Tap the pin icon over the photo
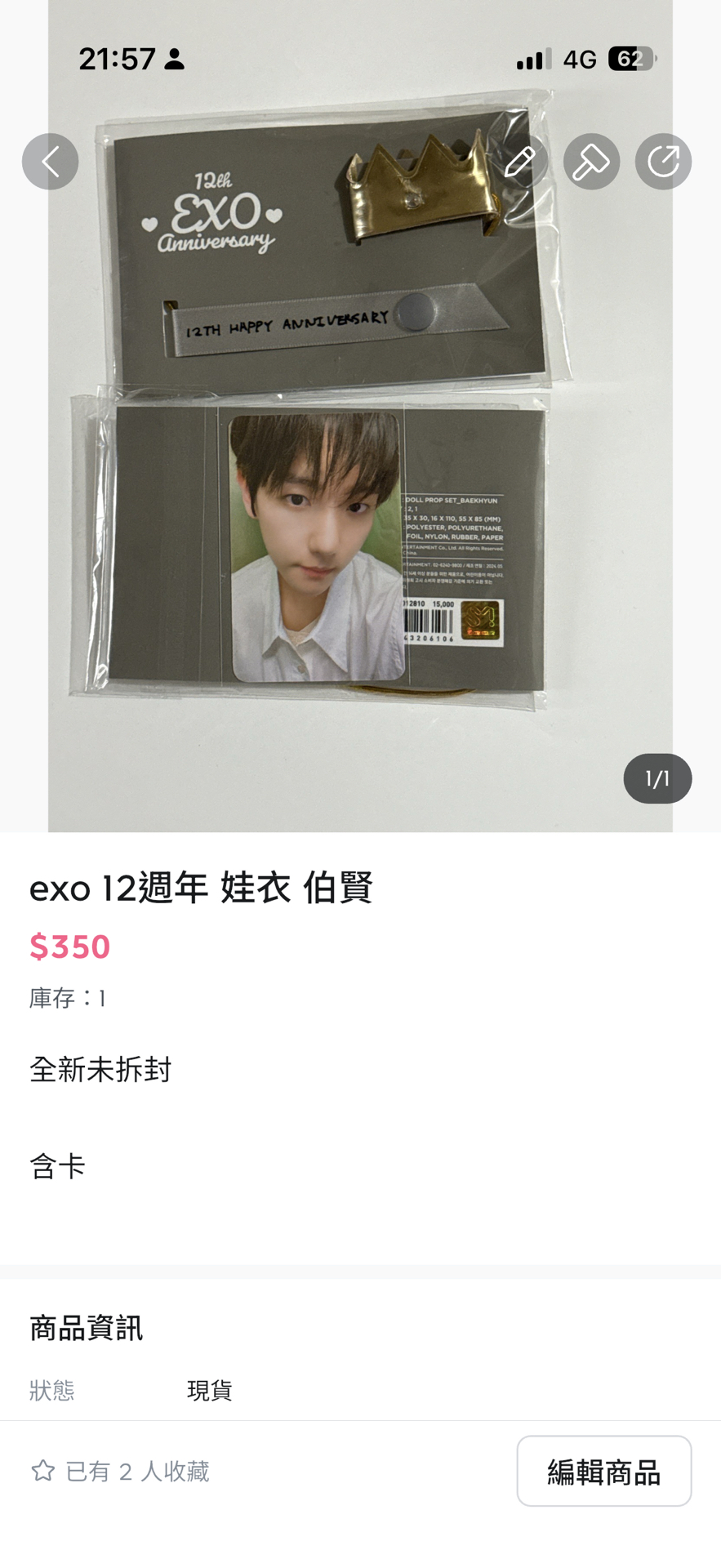Viewport: 721px width, 1568px height. click(591, 162)
